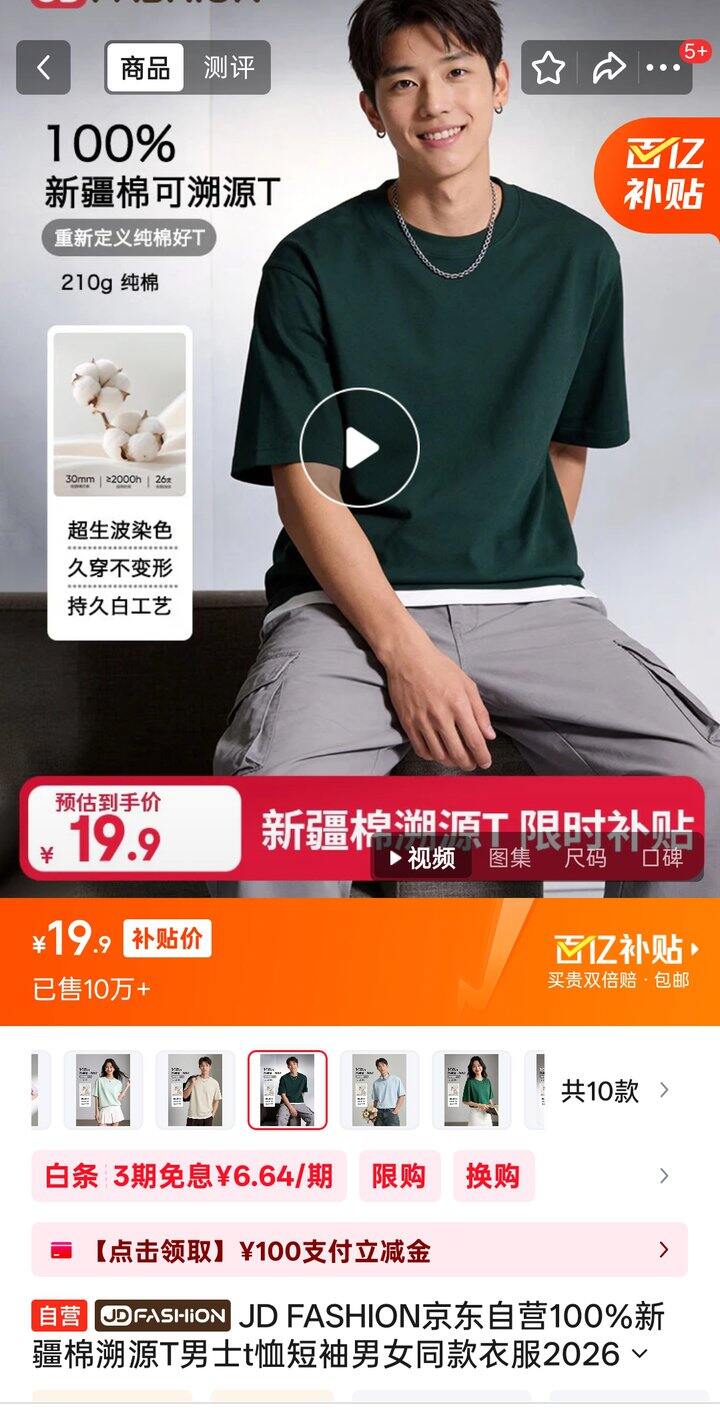Image resolution: width=720 pixels, height=1411 pixels.
Task: Open the 尺码 size section
Action: (x=585, y=858)
